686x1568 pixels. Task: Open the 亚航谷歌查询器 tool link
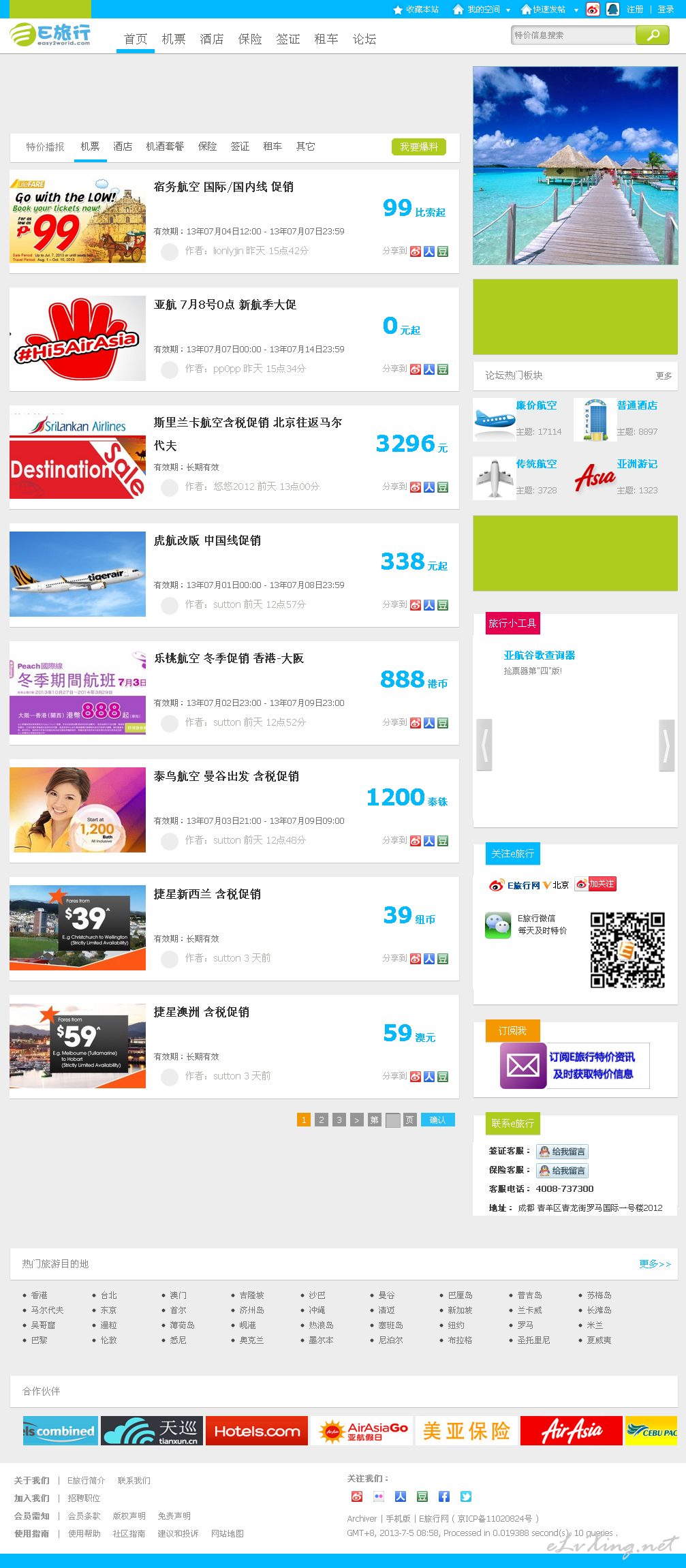point(539,655)
